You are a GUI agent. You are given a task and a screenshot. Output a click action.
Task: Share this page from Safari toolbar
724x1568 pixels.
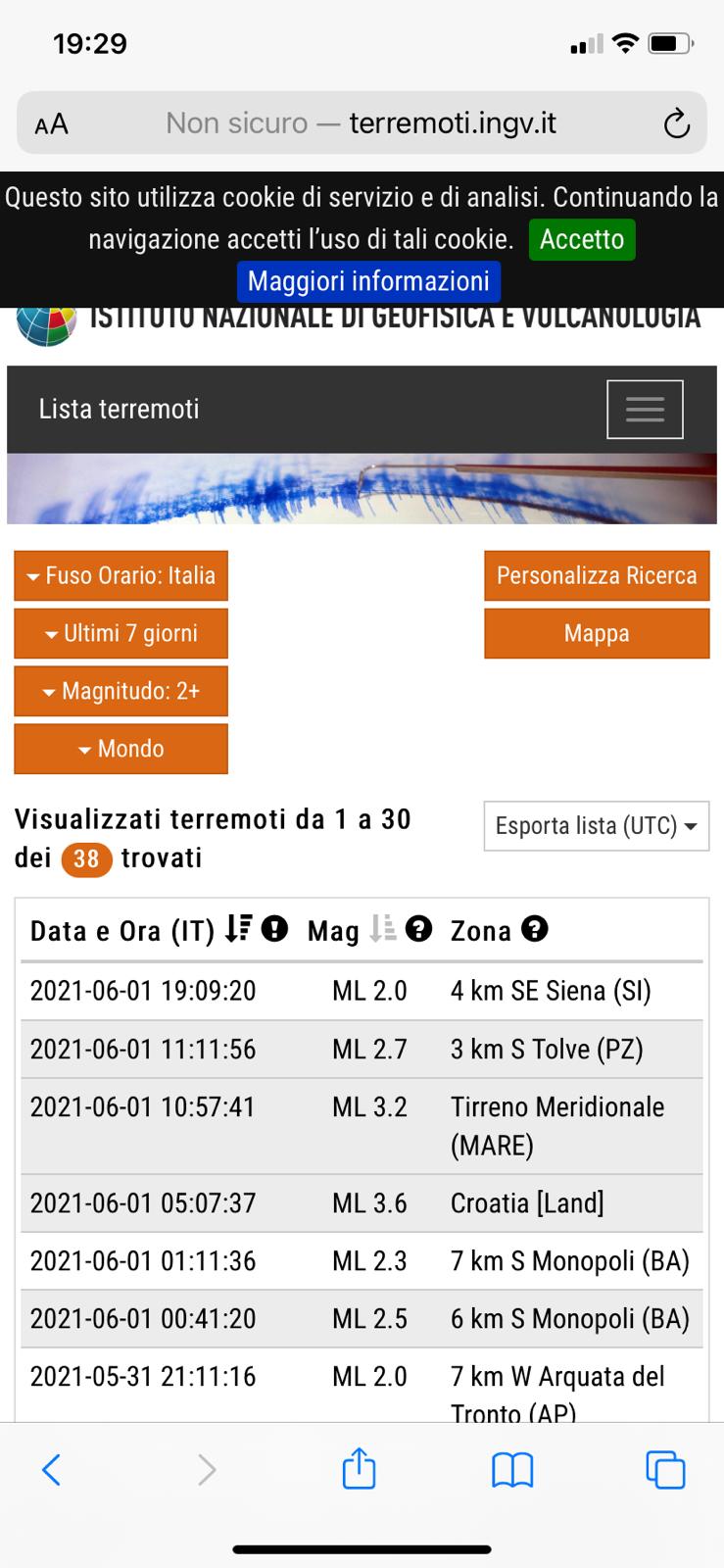tap(359, 1469)
